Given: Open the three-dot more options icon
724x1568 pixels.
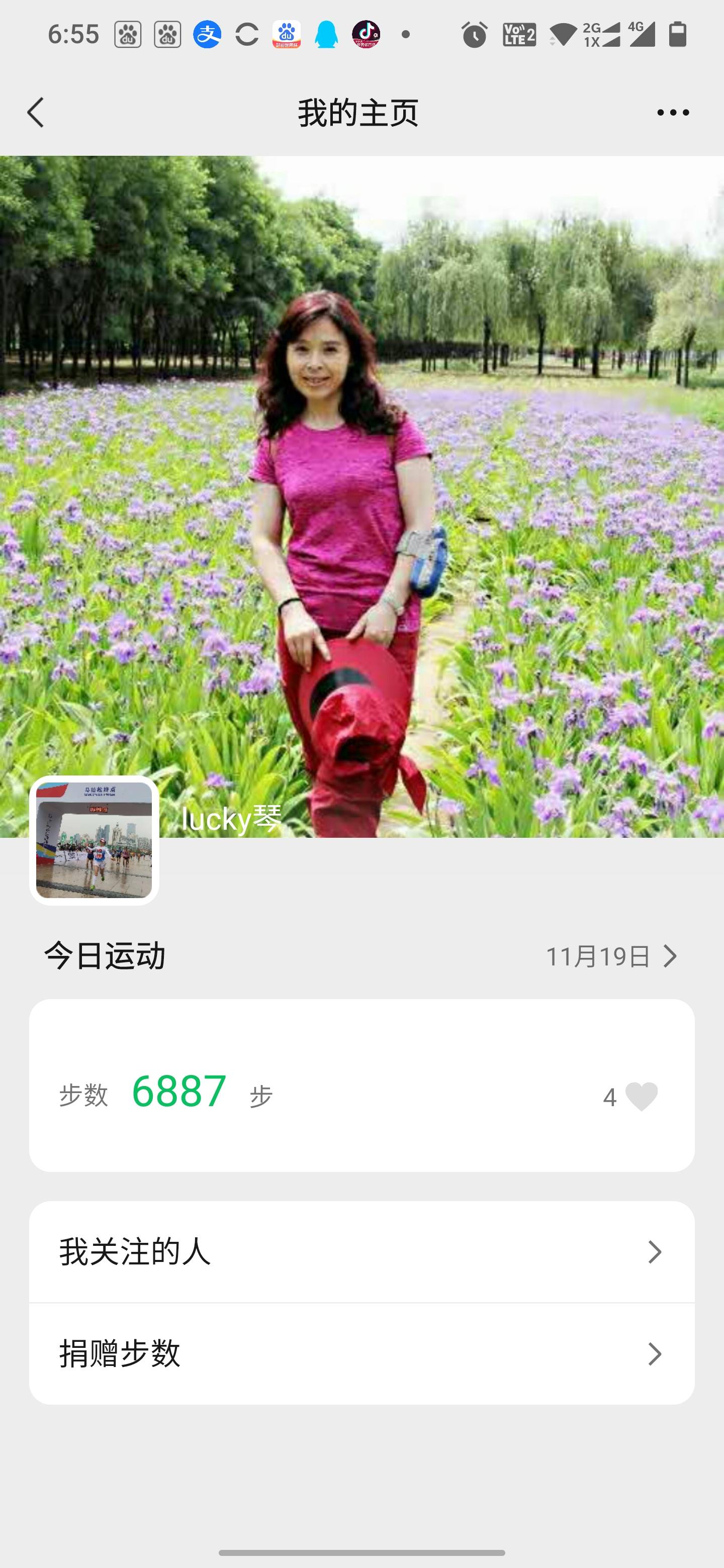Looking at the screenshot, I should [672, 112].
